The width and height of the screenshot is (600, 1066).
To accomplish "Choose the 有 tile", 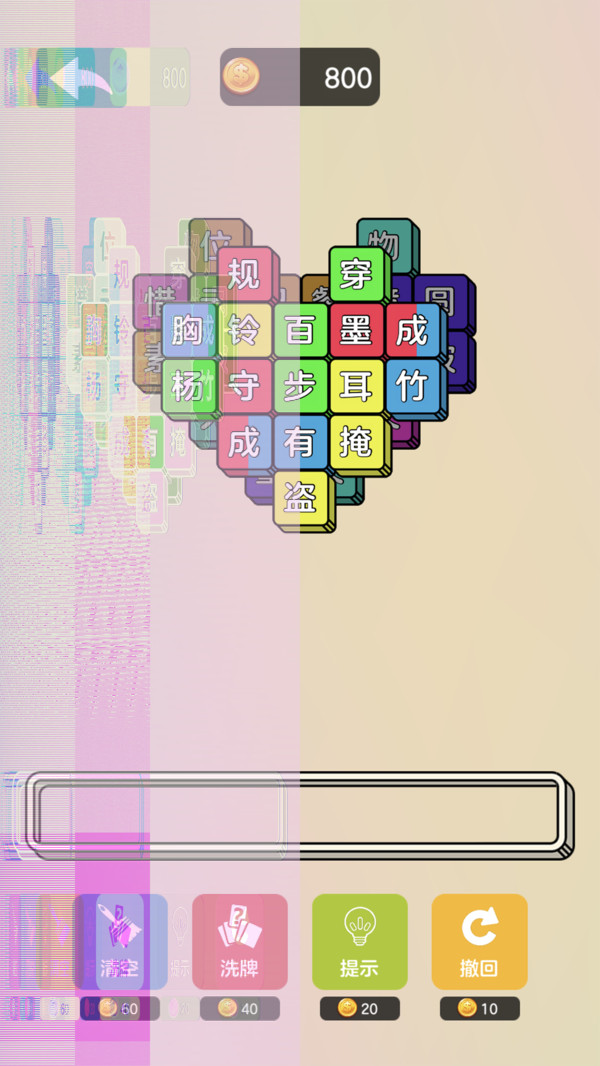I will pos(300,442).
